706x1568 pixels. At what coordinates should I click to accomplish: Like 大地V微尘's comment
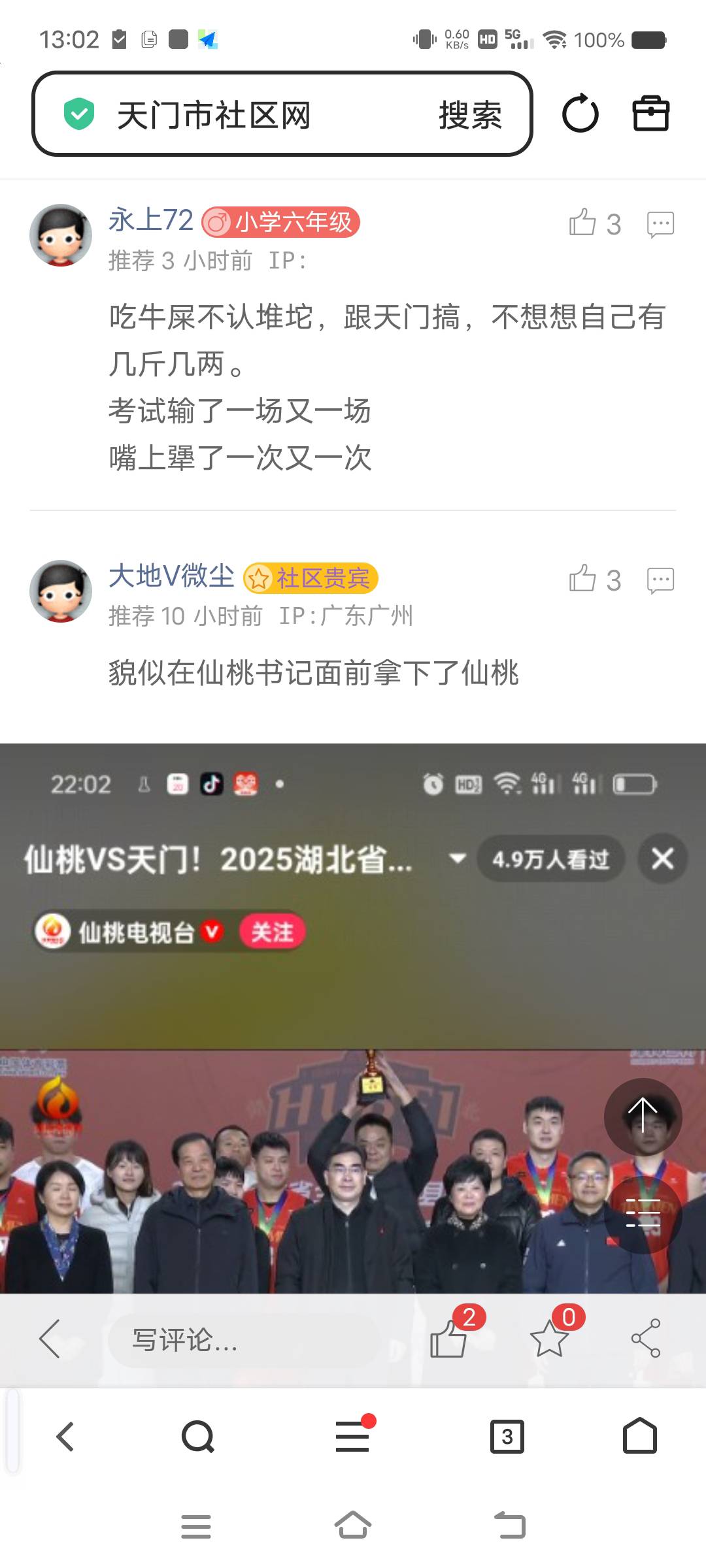(x=582, y=579)
